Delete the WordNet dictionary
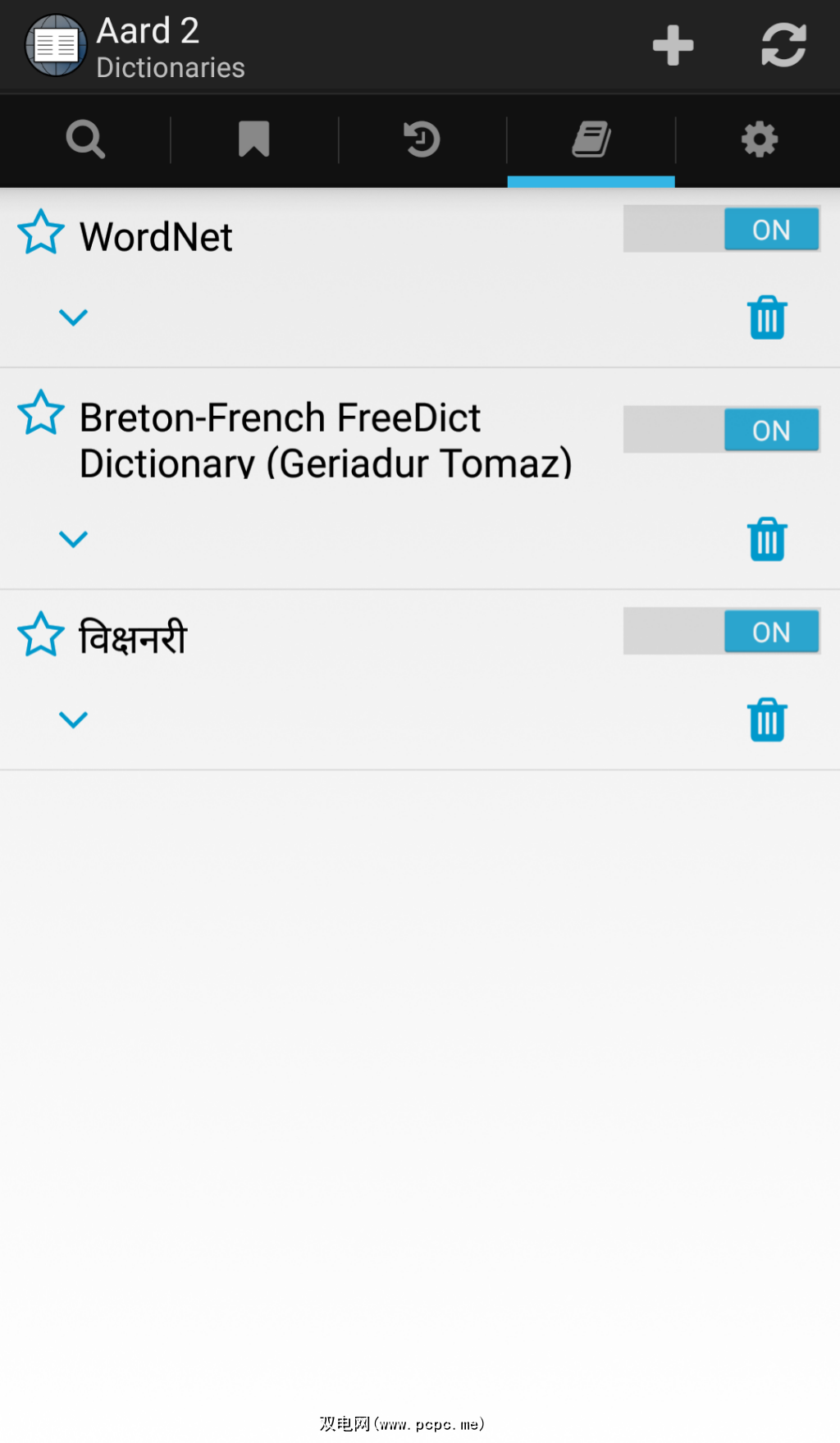840x1443 pixels. click(767, 317)
